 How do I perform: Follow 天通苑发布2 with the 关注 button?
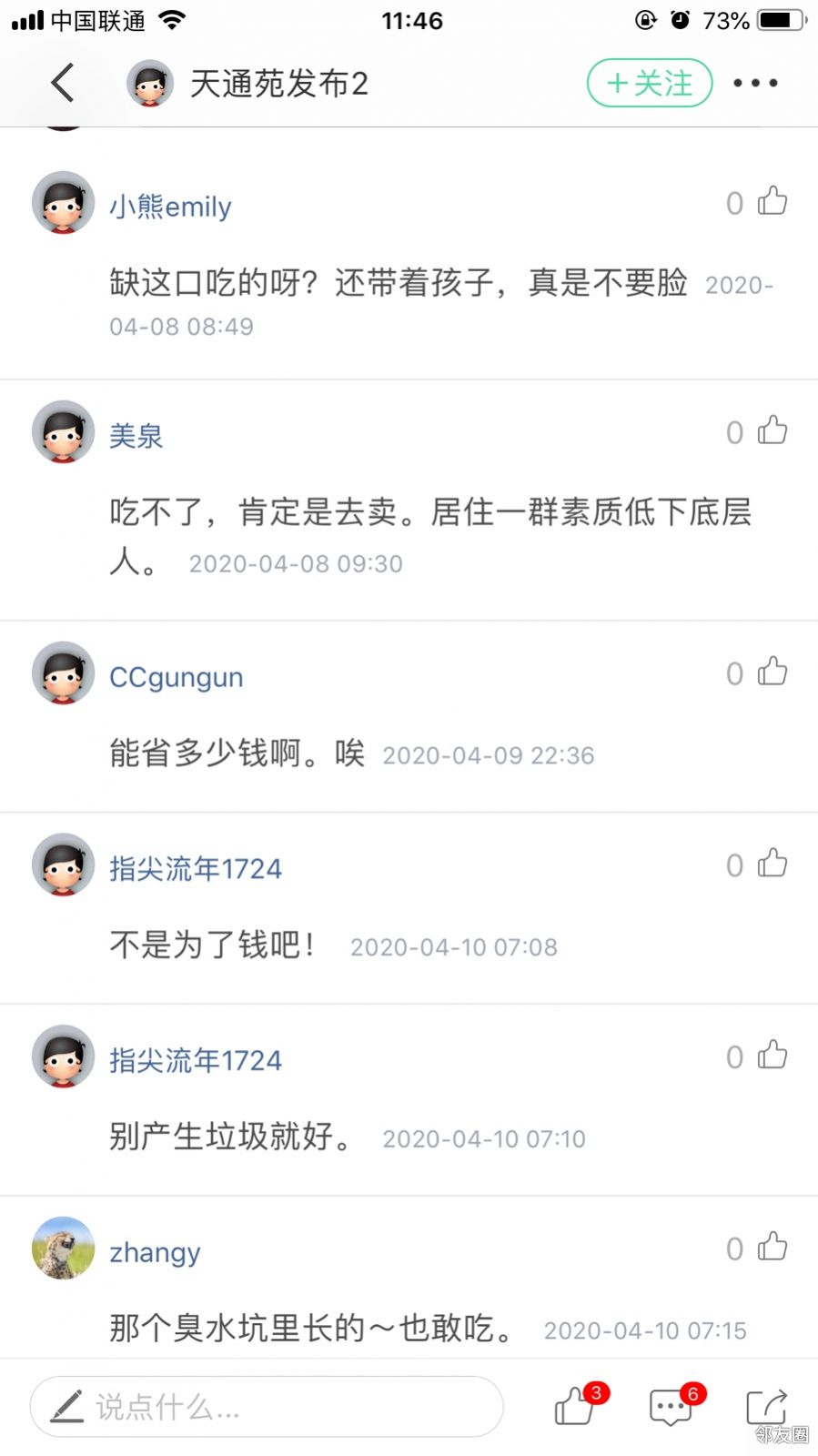tap(650, 83)
